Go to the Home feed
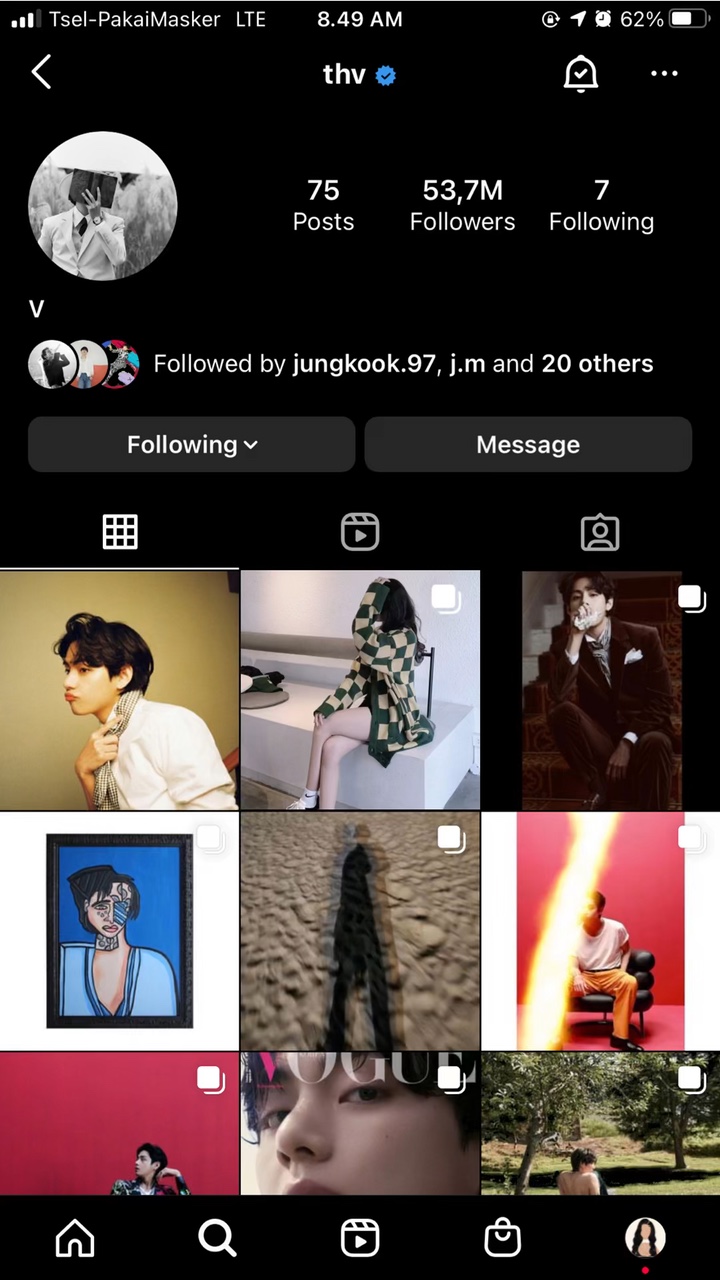720x1280 pixels. 75,1238
